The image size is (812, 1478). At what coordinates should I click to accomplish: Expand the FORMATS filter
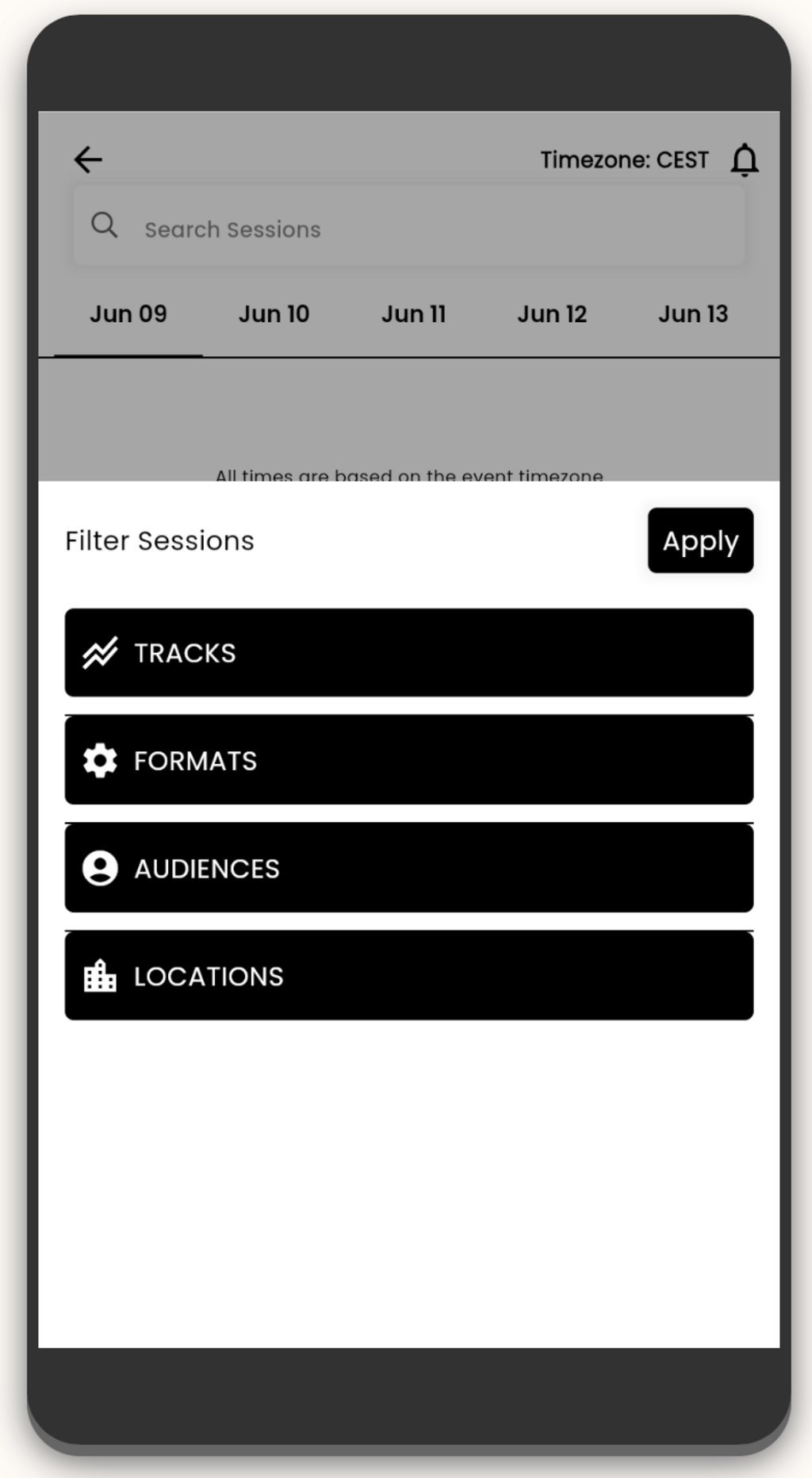click(409, 760)
